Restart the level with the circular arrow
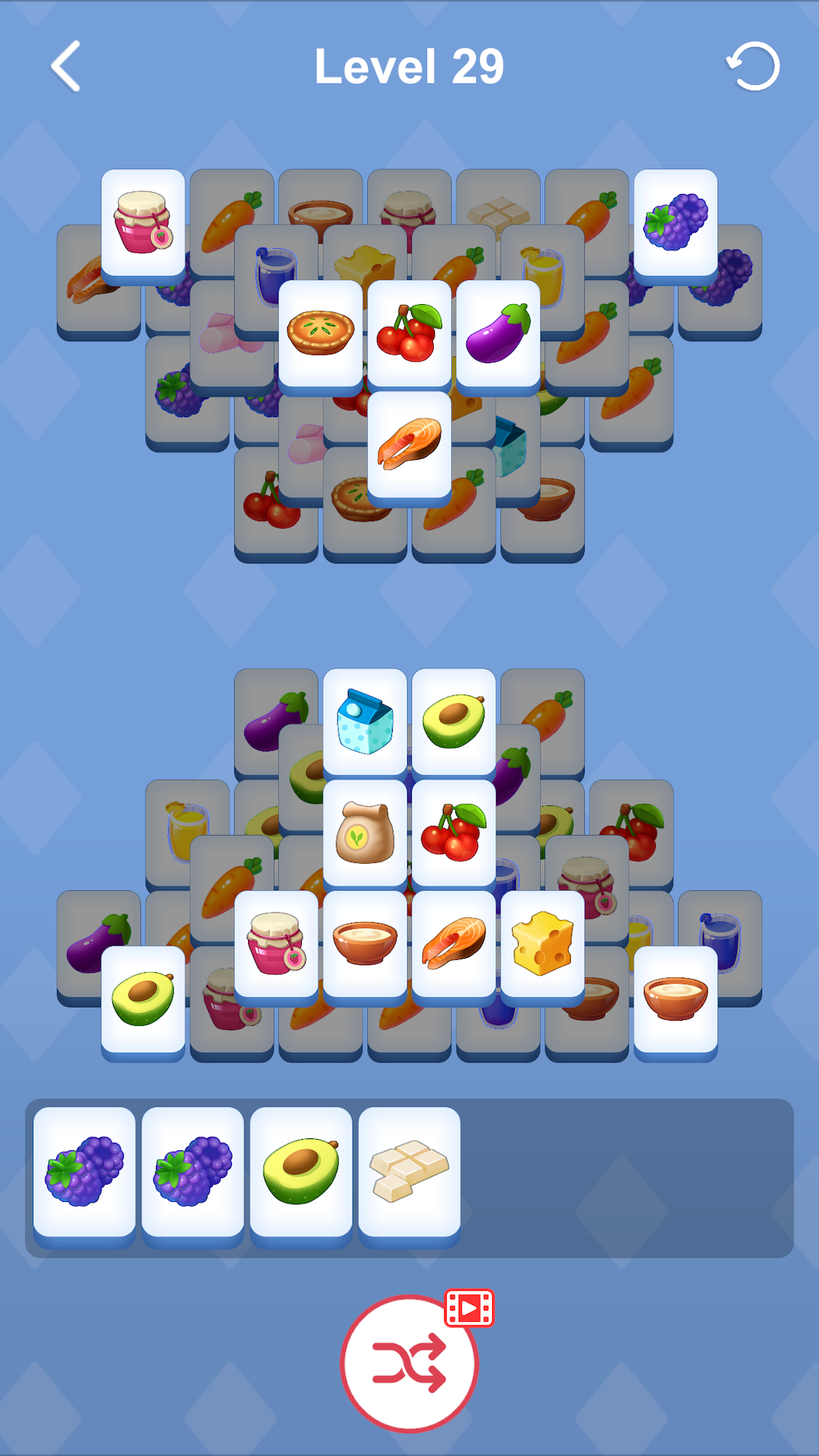Screen dimensions: 819x1456 pyautogui.click(x=753, y=67)
